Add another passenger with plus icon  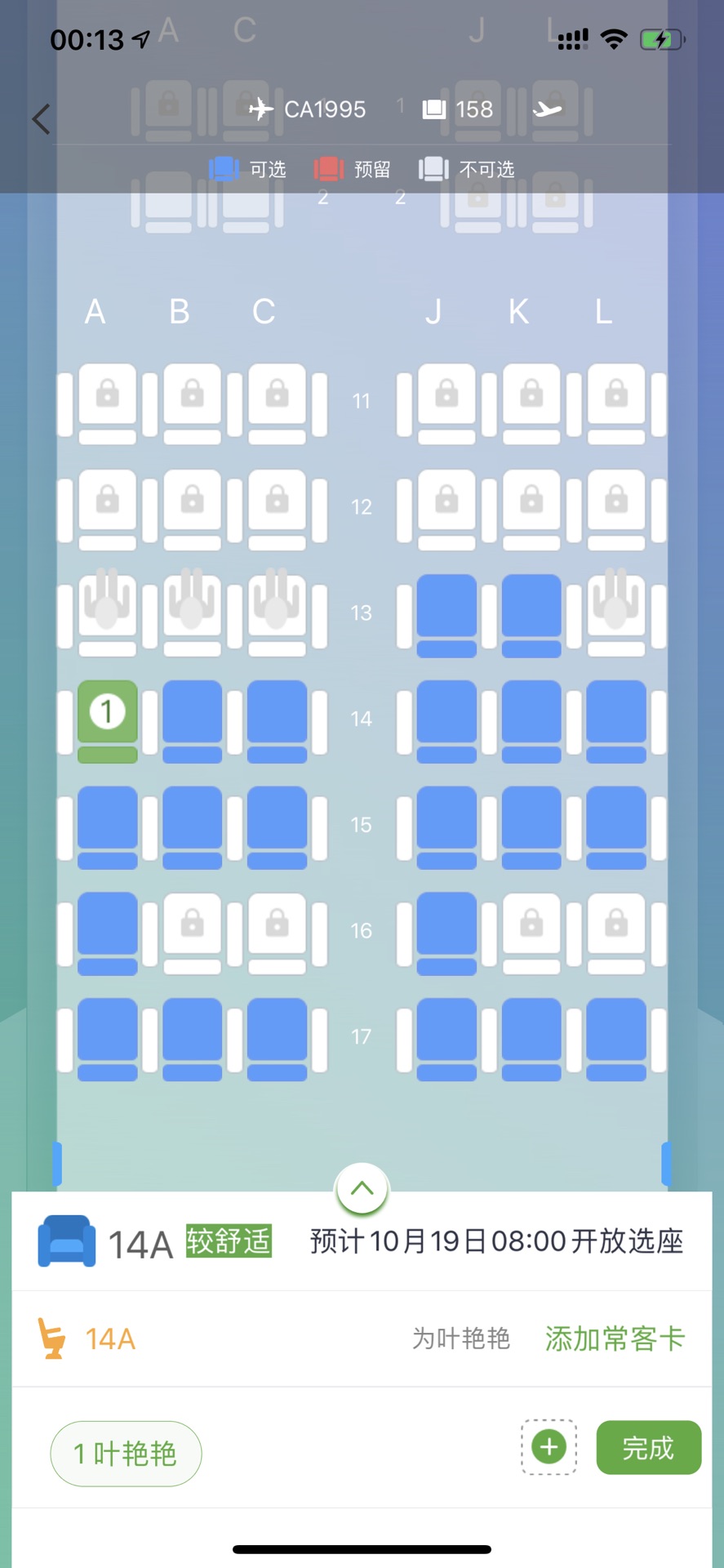549,1447
